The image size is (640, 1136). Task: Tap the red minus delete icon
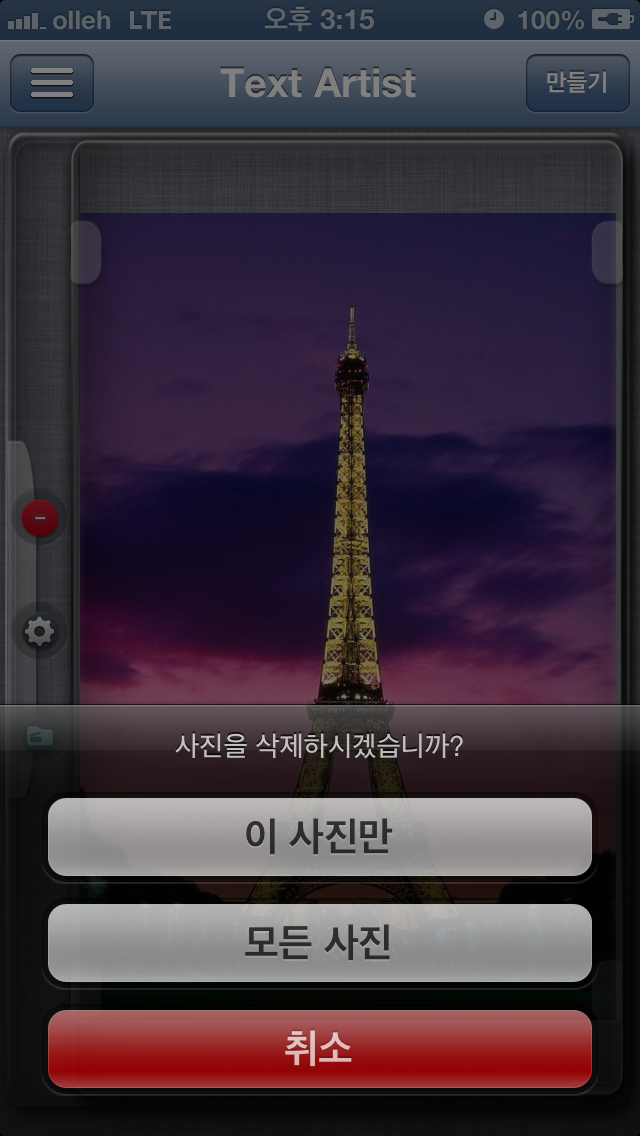tap(40, 518)
